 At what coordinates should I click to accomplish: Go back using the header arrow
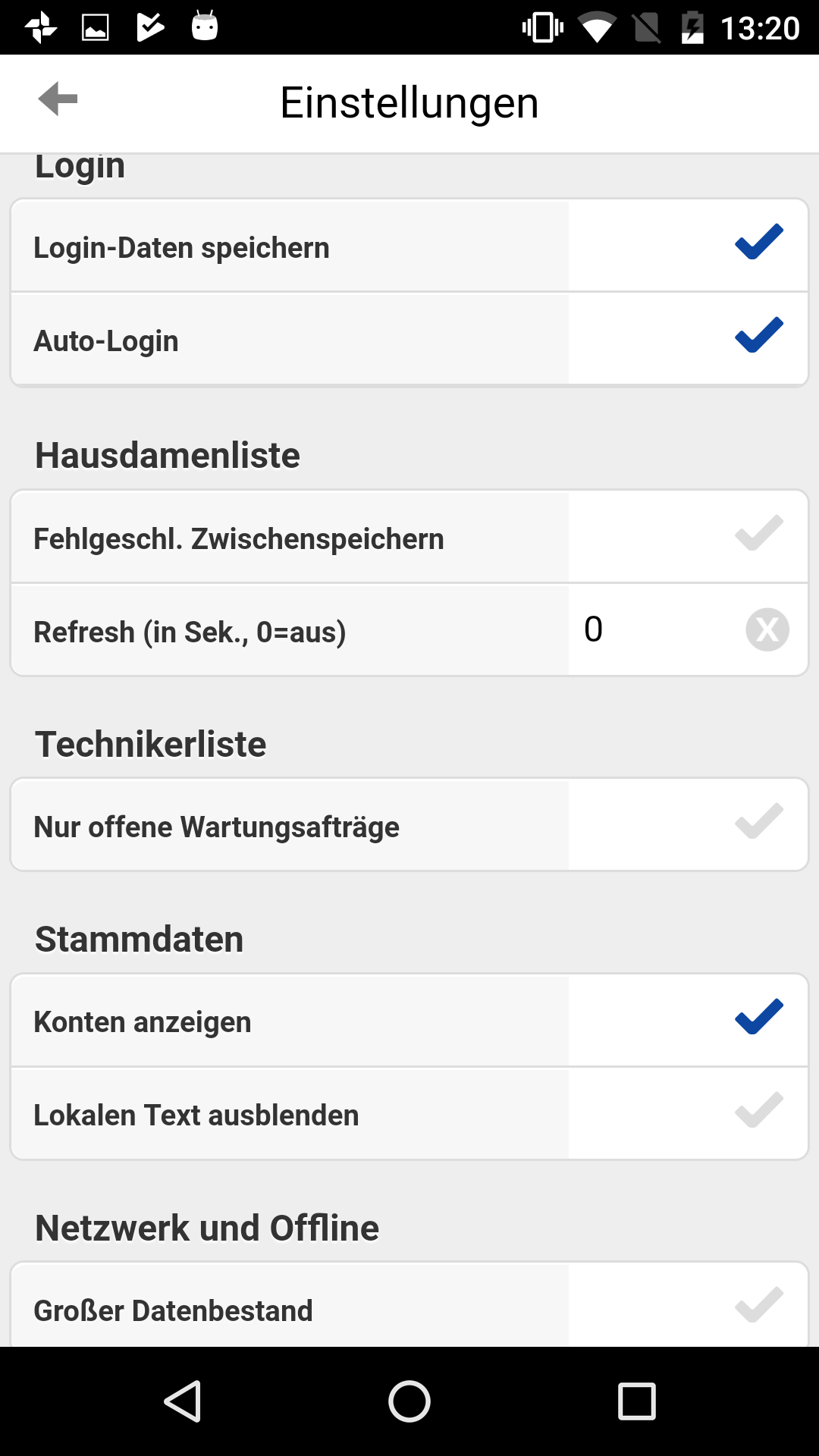[58, 99]
